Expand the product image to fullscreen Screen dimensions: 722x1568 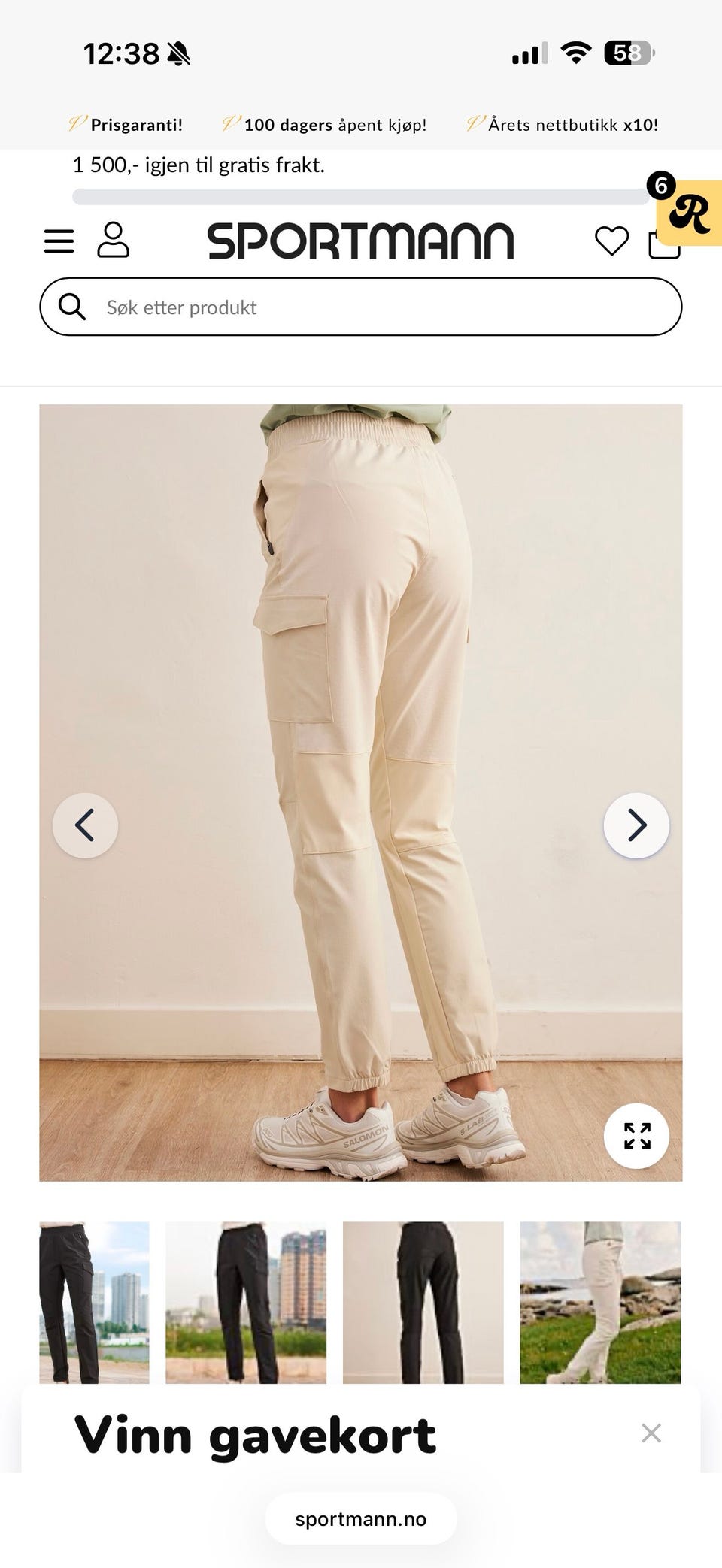pyautogui.click(x=636, y=1136)
